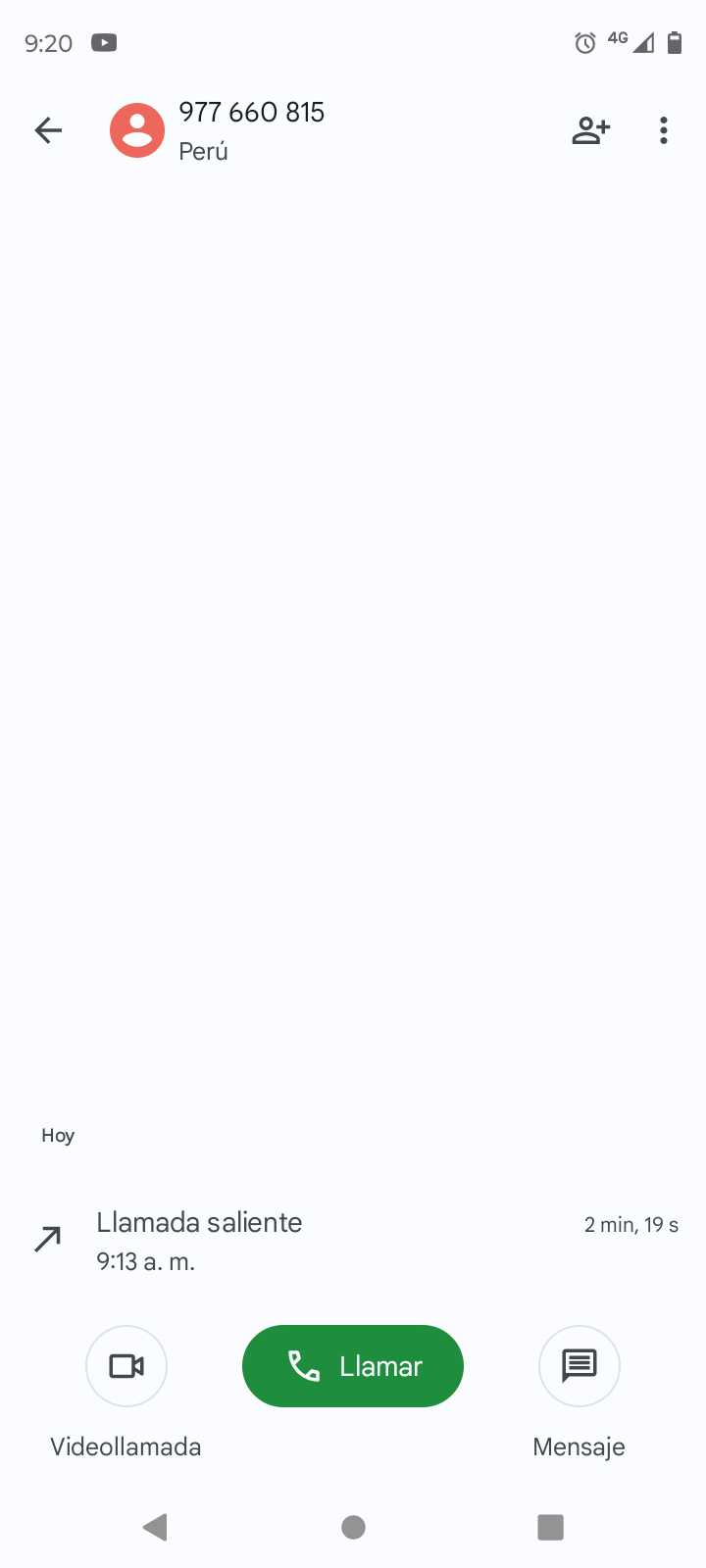Open the three-dot overflow menu
This screenshot has width=706, height=1568.
(x=664, y=130)
